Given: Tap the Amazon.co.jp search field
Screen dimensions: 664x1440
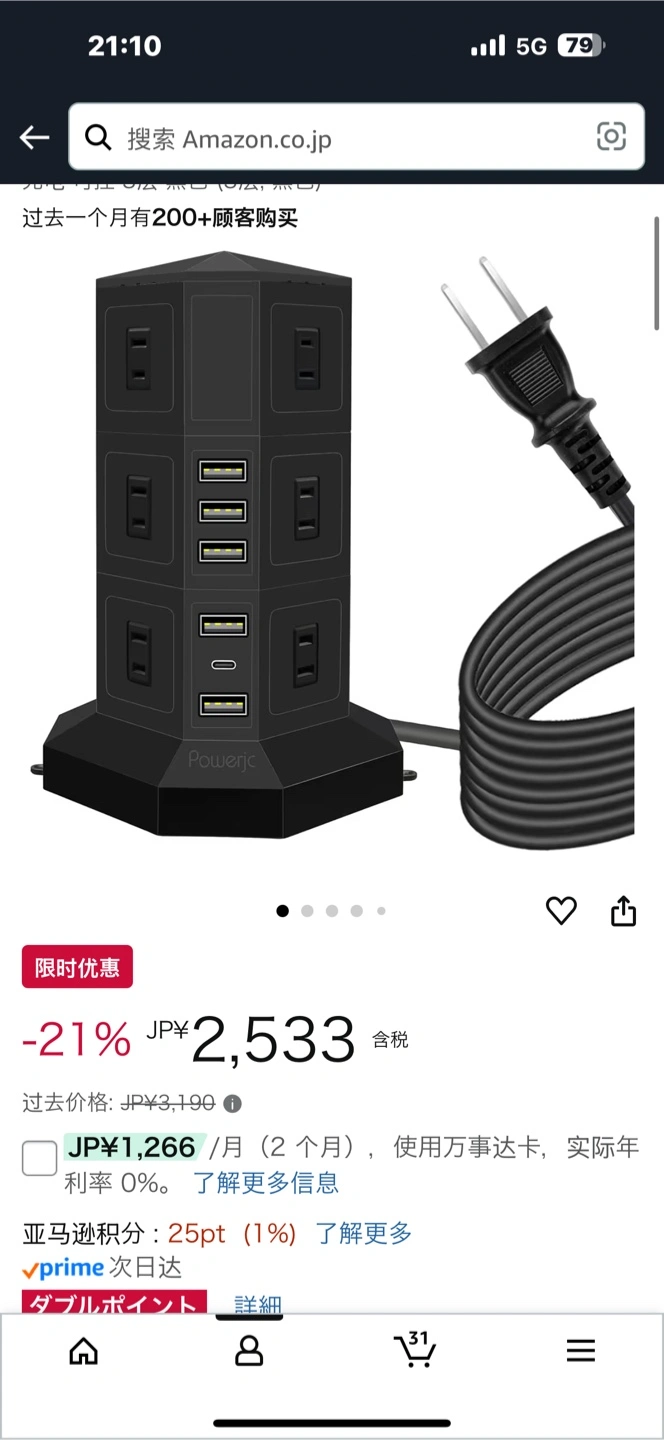Looking at the screenshot, I should [340, 138].
